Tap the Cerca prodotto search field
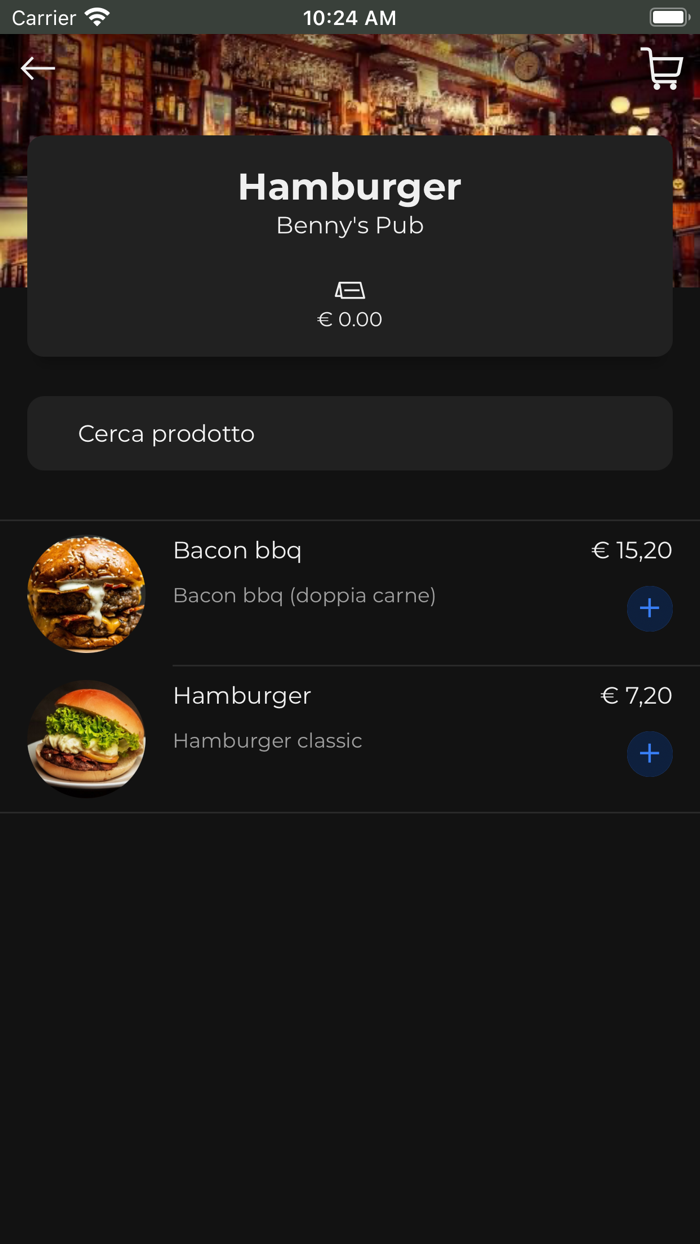Viewport: 700px width, 1244px height. [350, 434]
